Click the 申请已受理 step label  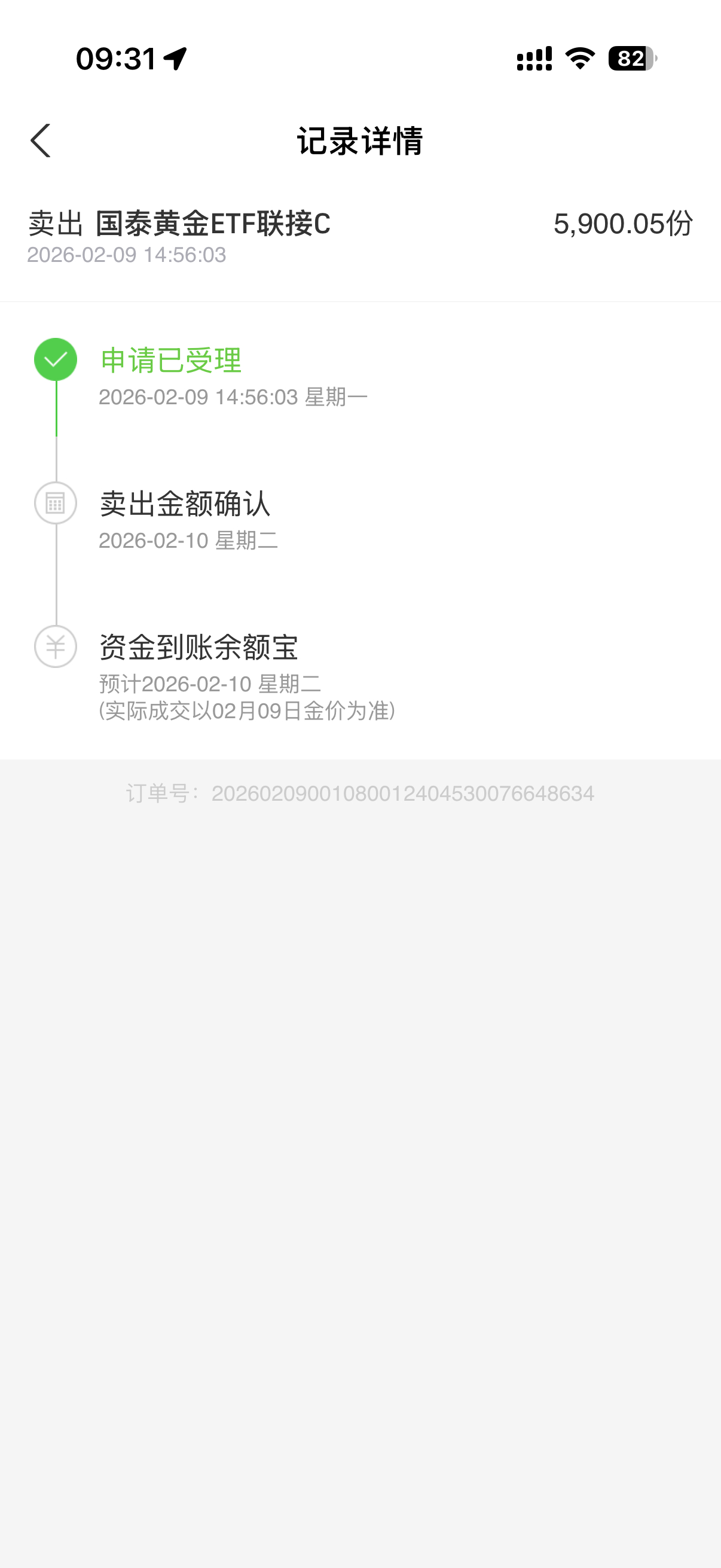pyautogui.click(x=171, y=362)
